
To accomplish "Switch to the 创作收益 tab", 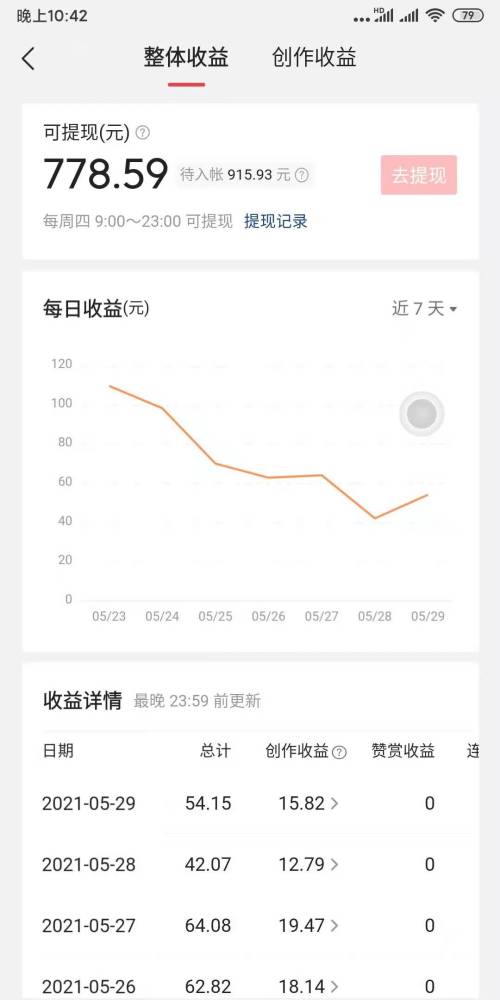I will pos(314,57).
